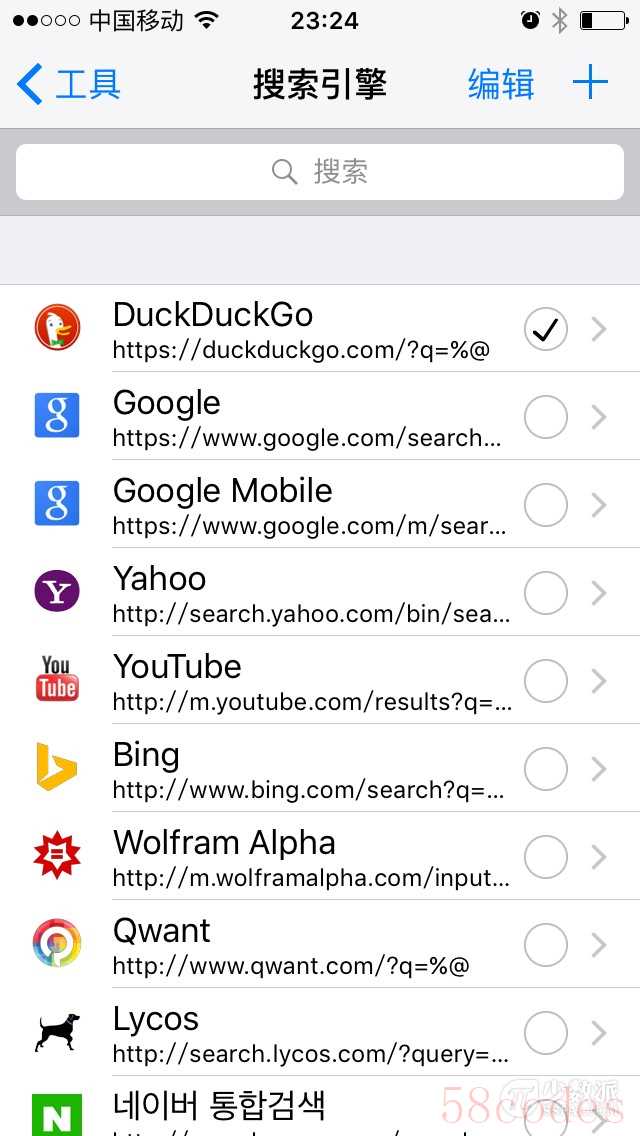Choose Yahoo as default engine
The image size is (640, 1136).
(546, 593)
